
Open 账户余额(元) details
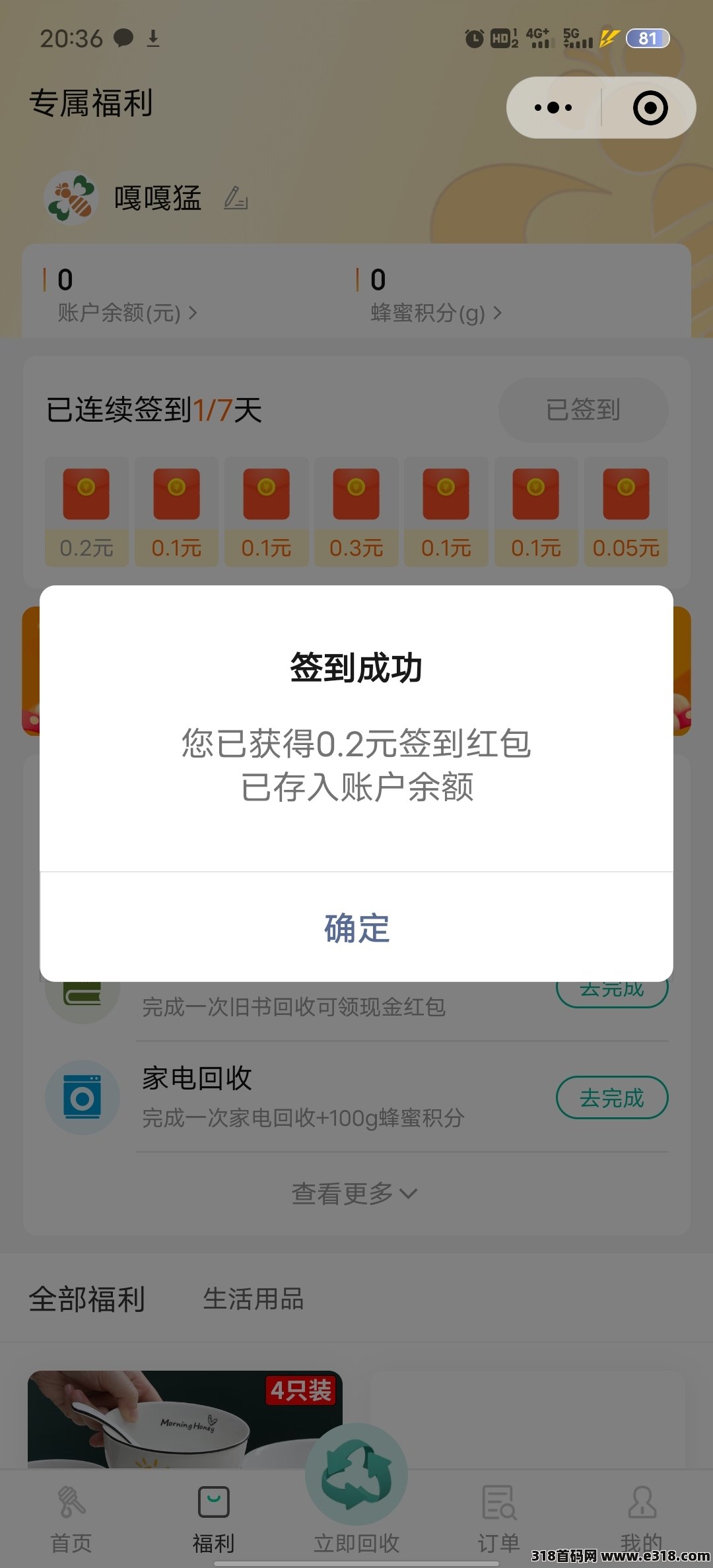point(127,312)
